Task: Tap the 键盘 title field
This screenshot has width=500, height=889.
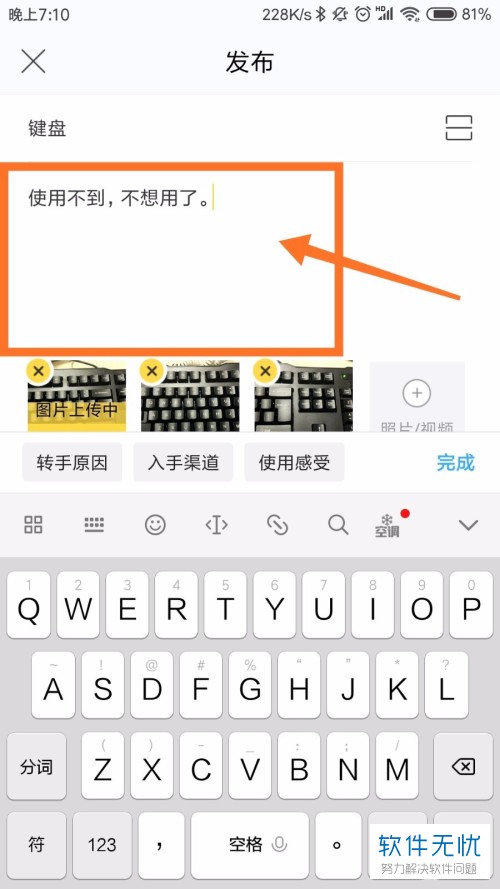Action: (x=227, y=128)
